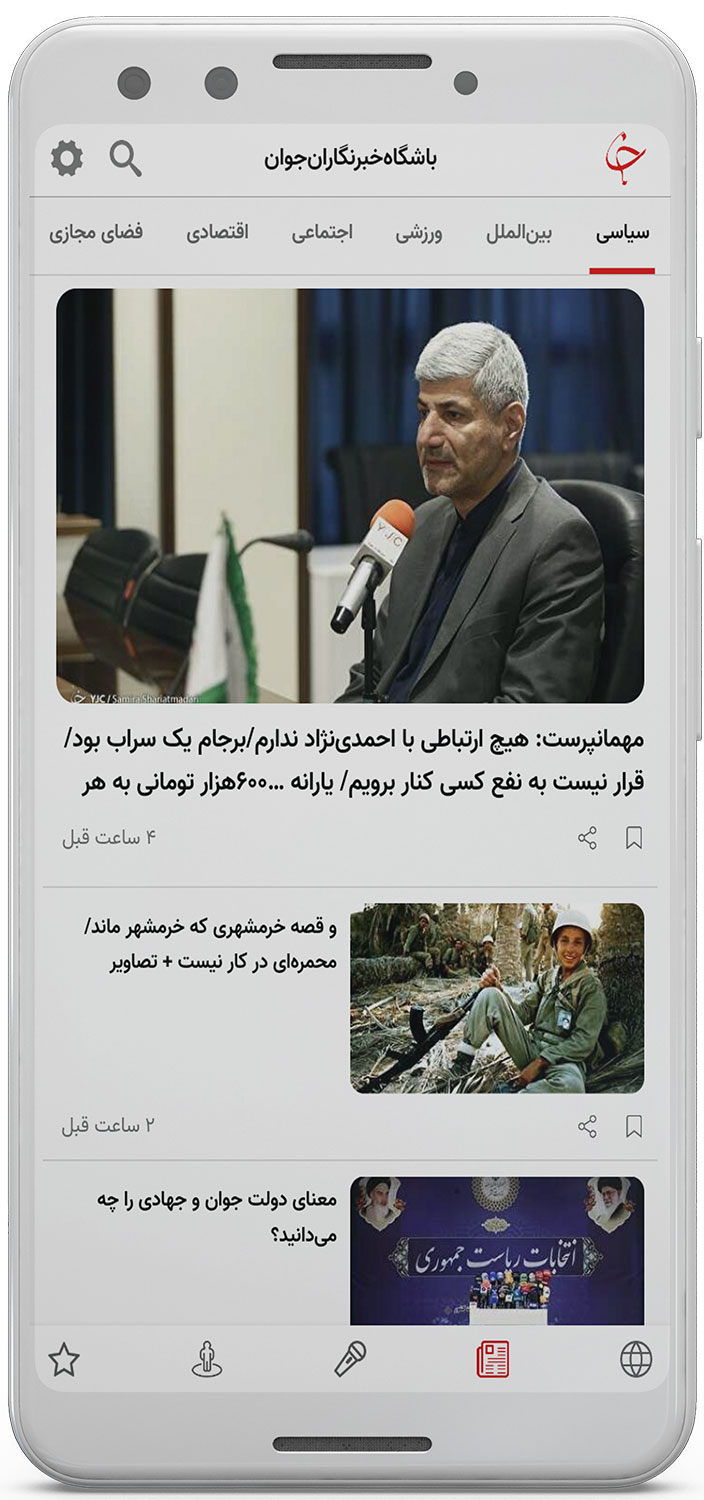Bookmark the مهمانپرست article
The height and width of the screenshot is (1500, 704).
[634, 838]
